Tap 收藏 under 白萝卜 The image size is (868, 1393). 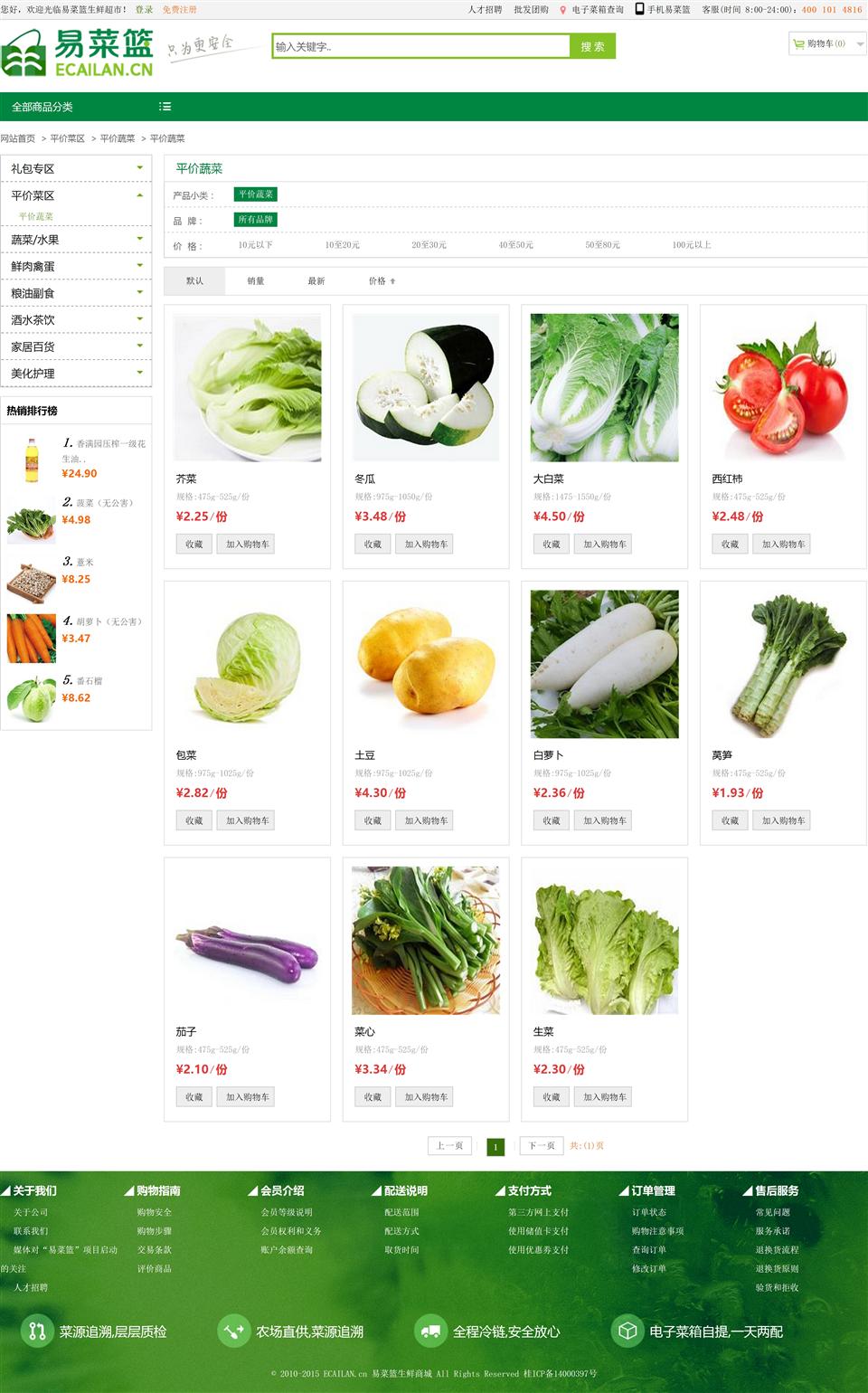(x=551, y=820)
